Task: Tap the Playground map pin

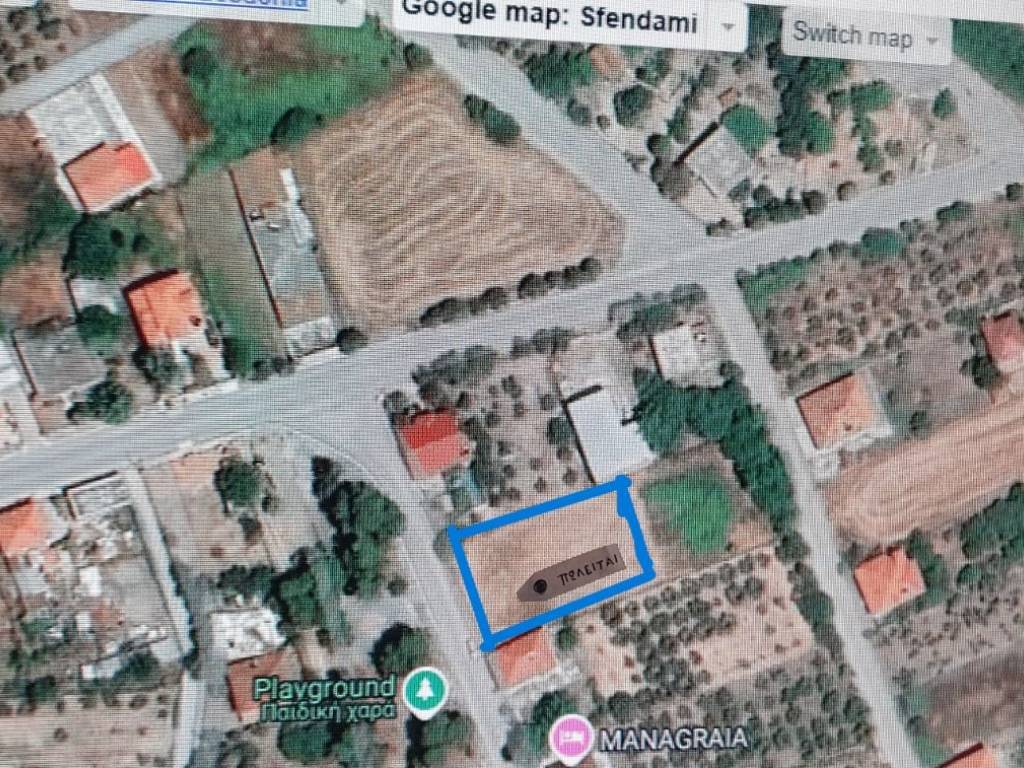Action: pyautogui.click(x=427, y=689)
